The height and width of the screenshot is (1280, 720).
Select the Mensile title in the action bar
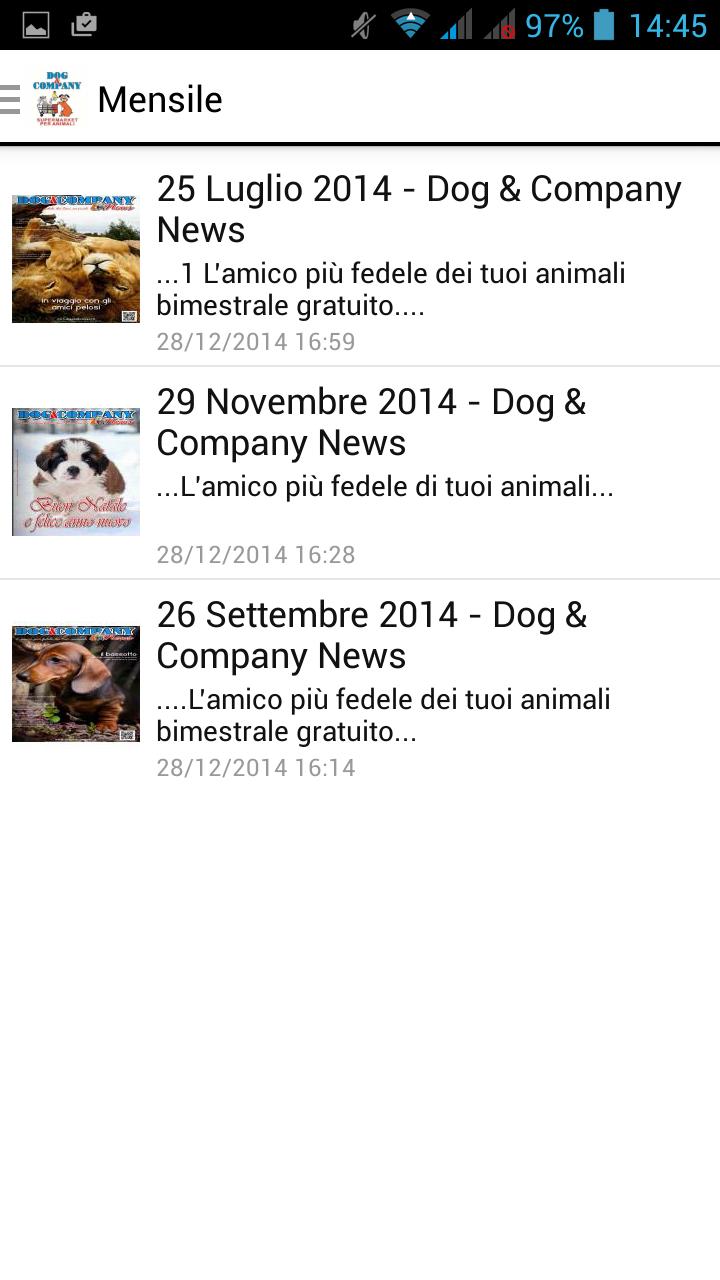tap(159, 99)
